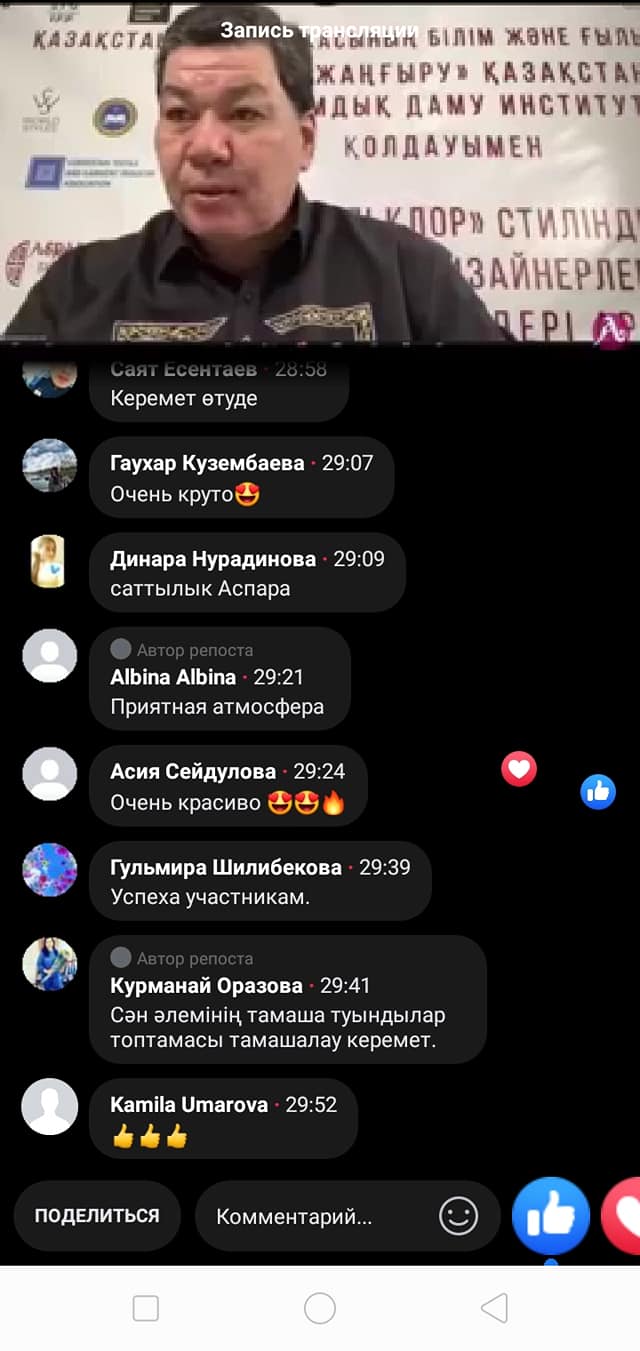The width and height of the screenshot is (640, 1351).
Task: Open Гульмира Шилибекова's profile name
Action: click(226, 867)
